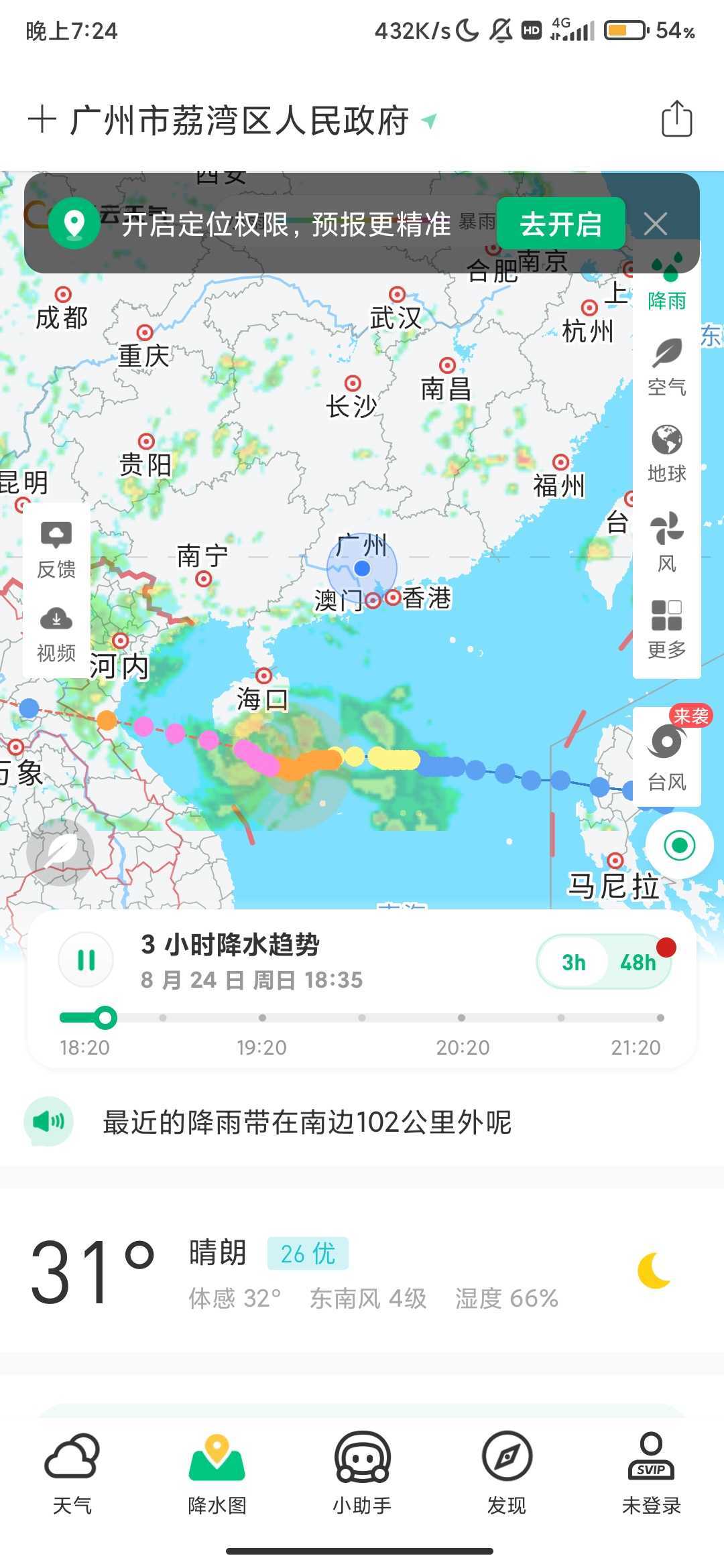Open the 台风 typhoon tracker
The height and width of the screenshot is (1568, 724).
(x=666, y=757)
